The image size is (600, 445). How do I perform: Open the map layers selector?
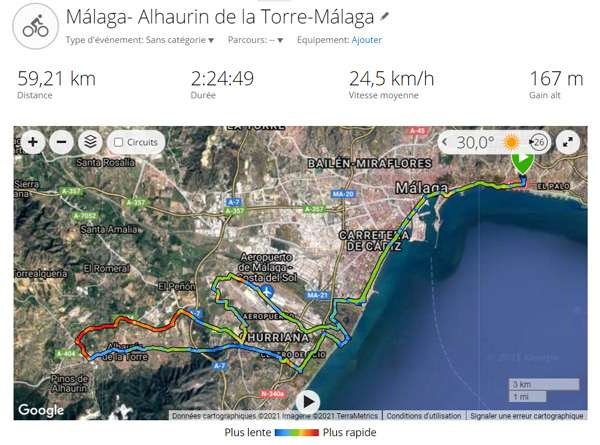tap(90, 142)
